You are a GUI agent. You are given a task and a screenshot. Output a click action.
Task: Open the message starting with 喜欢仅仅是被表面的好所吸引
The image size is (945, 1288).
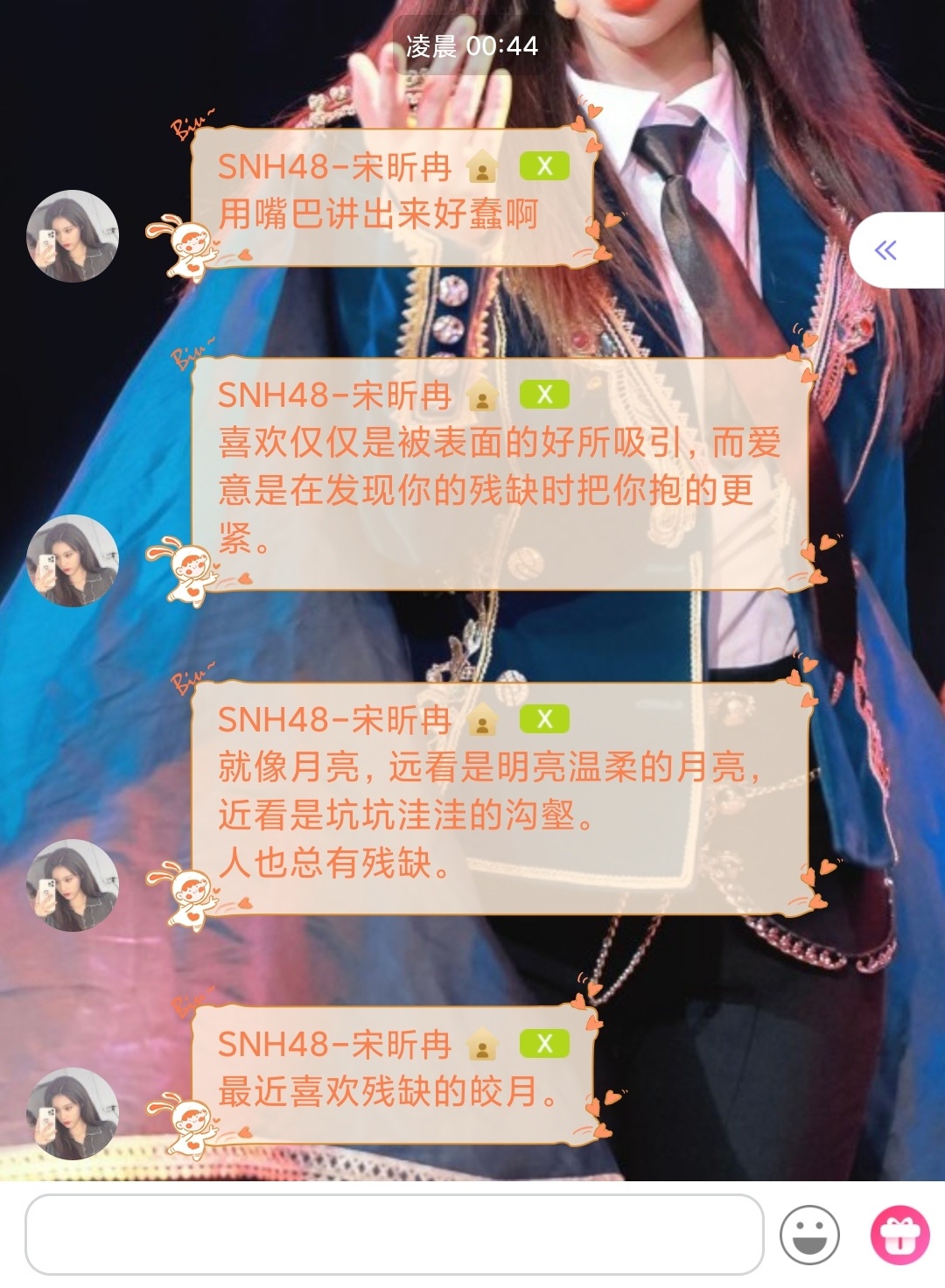499,490
